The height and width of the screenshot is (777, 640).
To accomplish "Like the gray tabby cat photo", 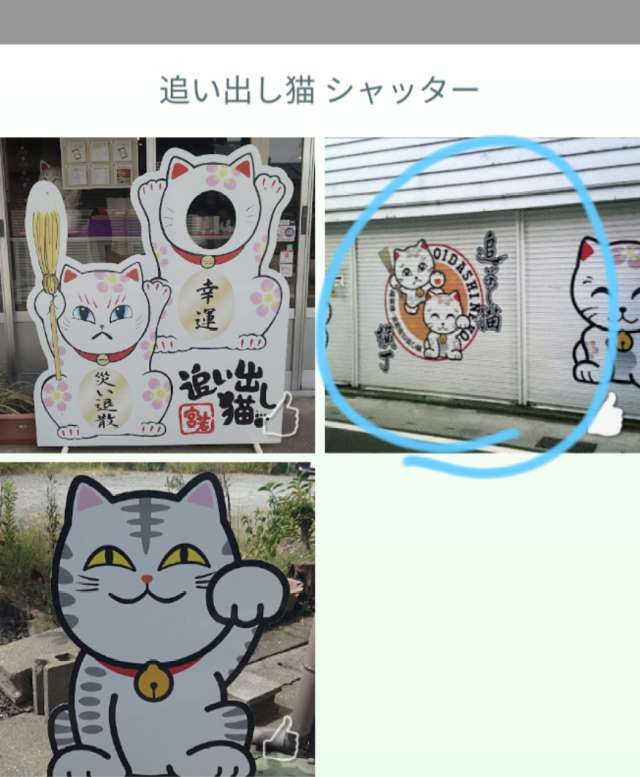I will pos(279,738).
